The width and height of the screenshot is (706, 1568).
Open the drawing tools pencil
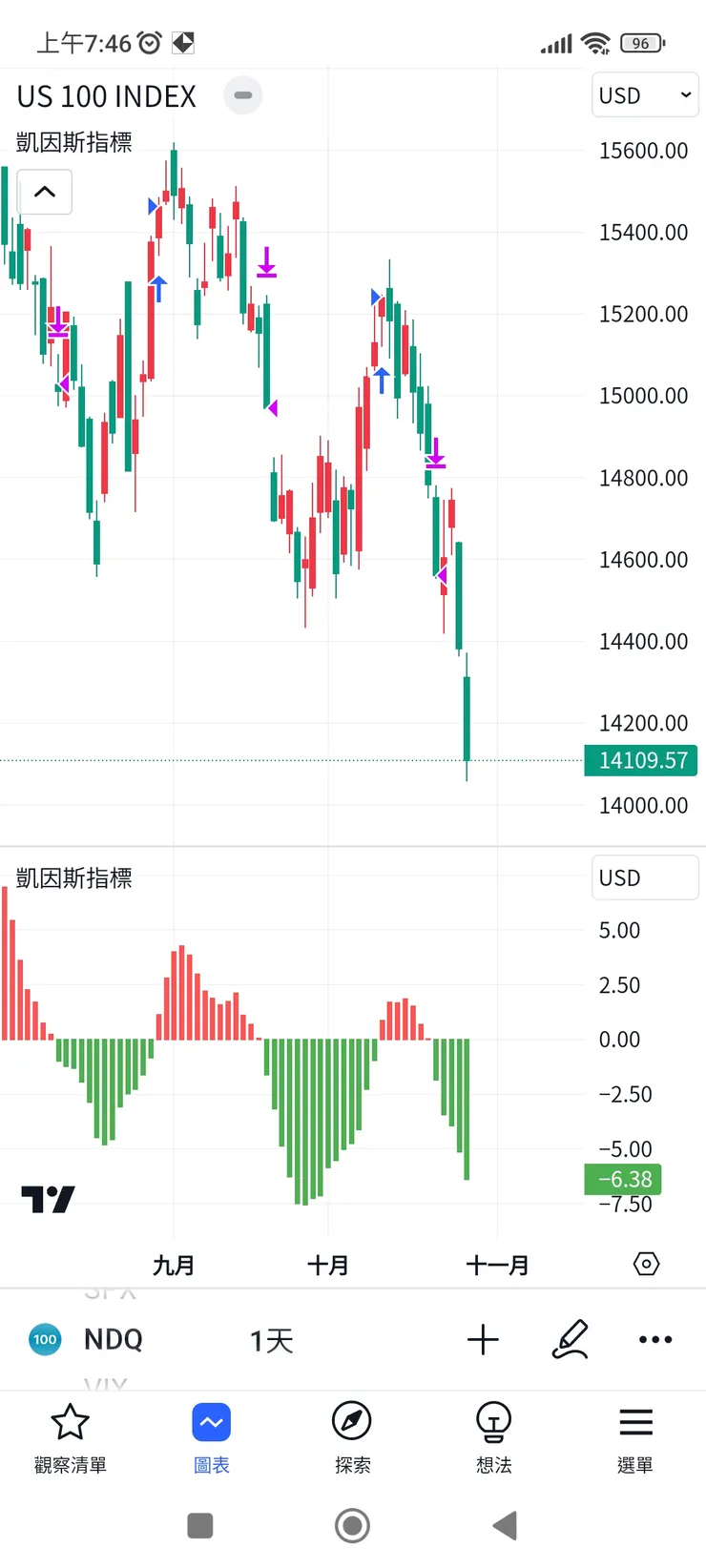click(571, 1339)
